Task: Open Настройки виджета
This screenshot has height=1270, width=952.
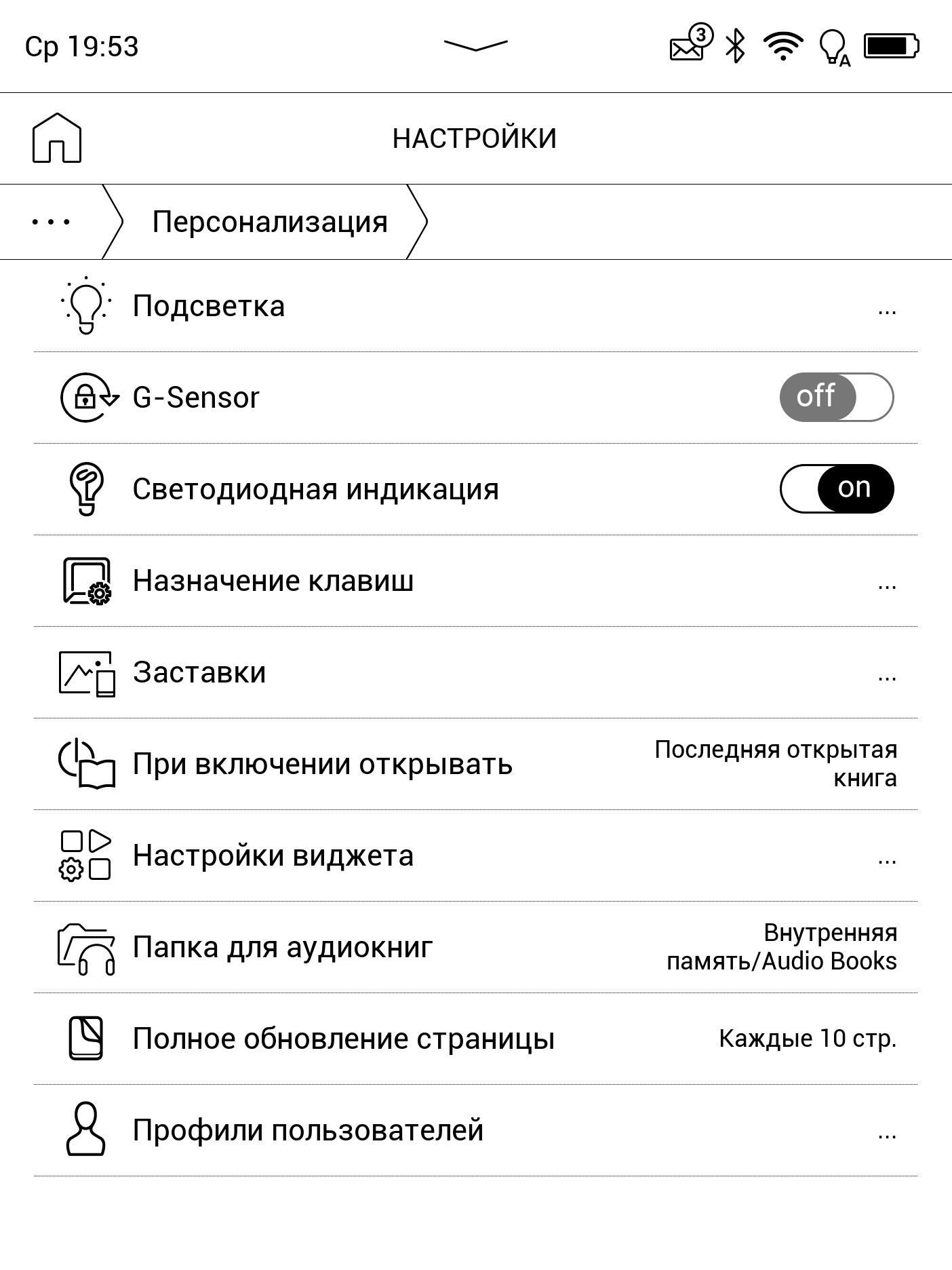Action: (x=475, y=855)
